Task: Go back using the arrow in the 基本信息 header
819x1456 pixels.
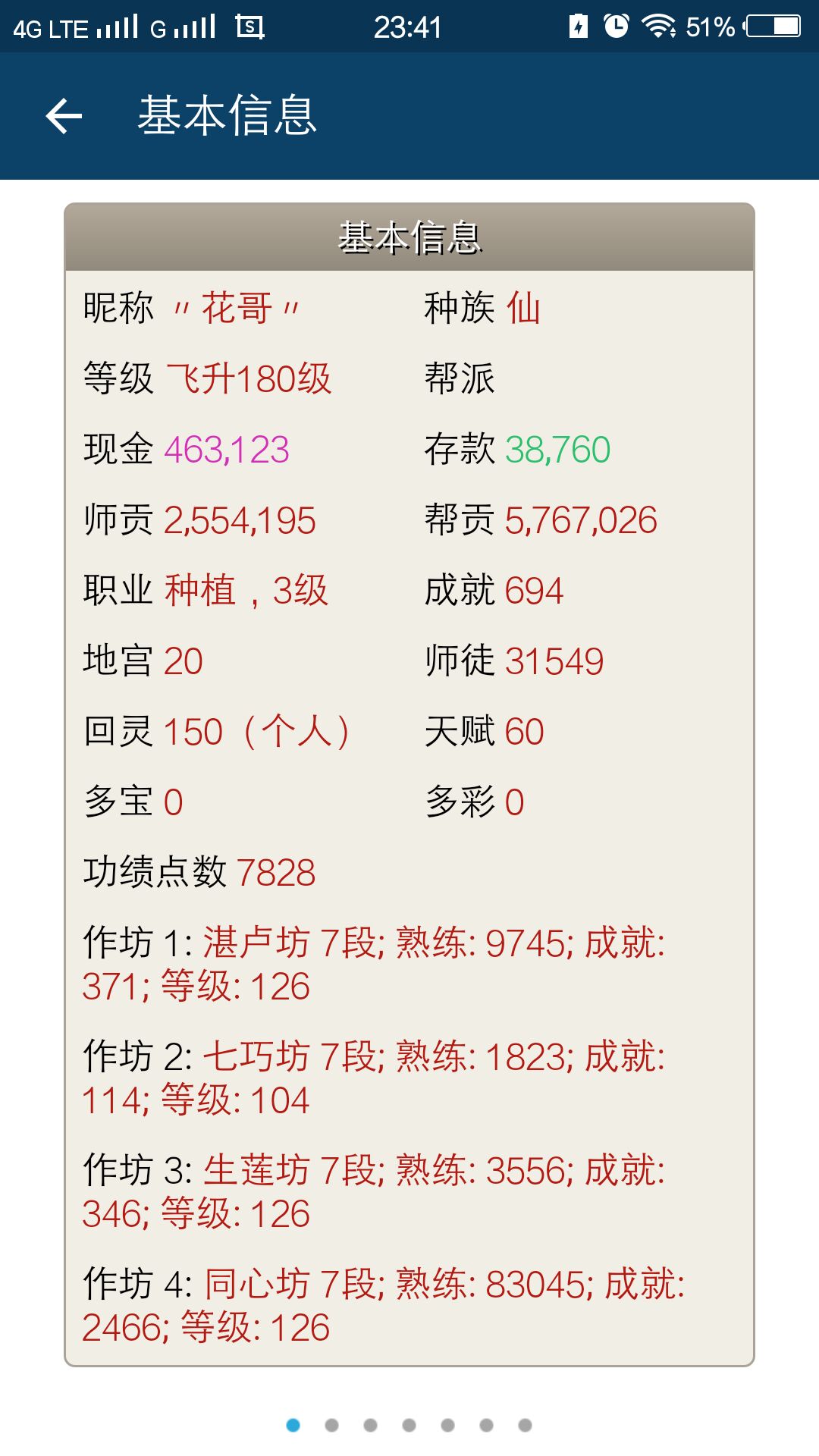Action: [x=64, y=116]
